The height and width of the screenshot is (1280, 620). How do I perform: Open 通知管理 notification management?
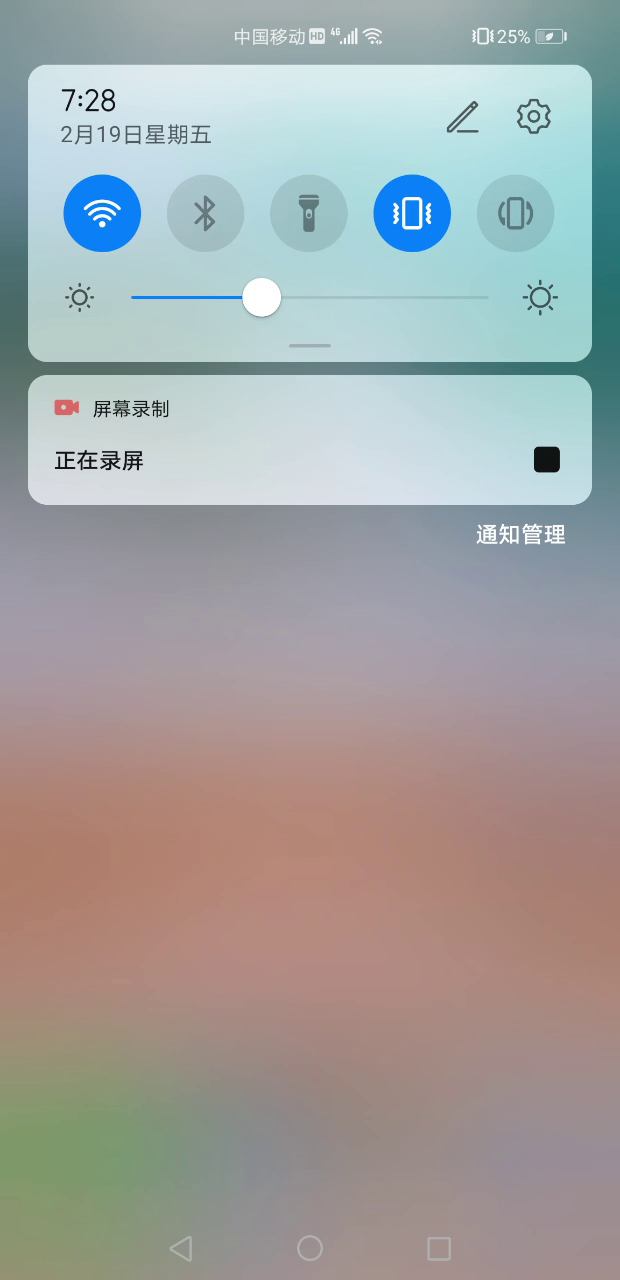(521, 535)
